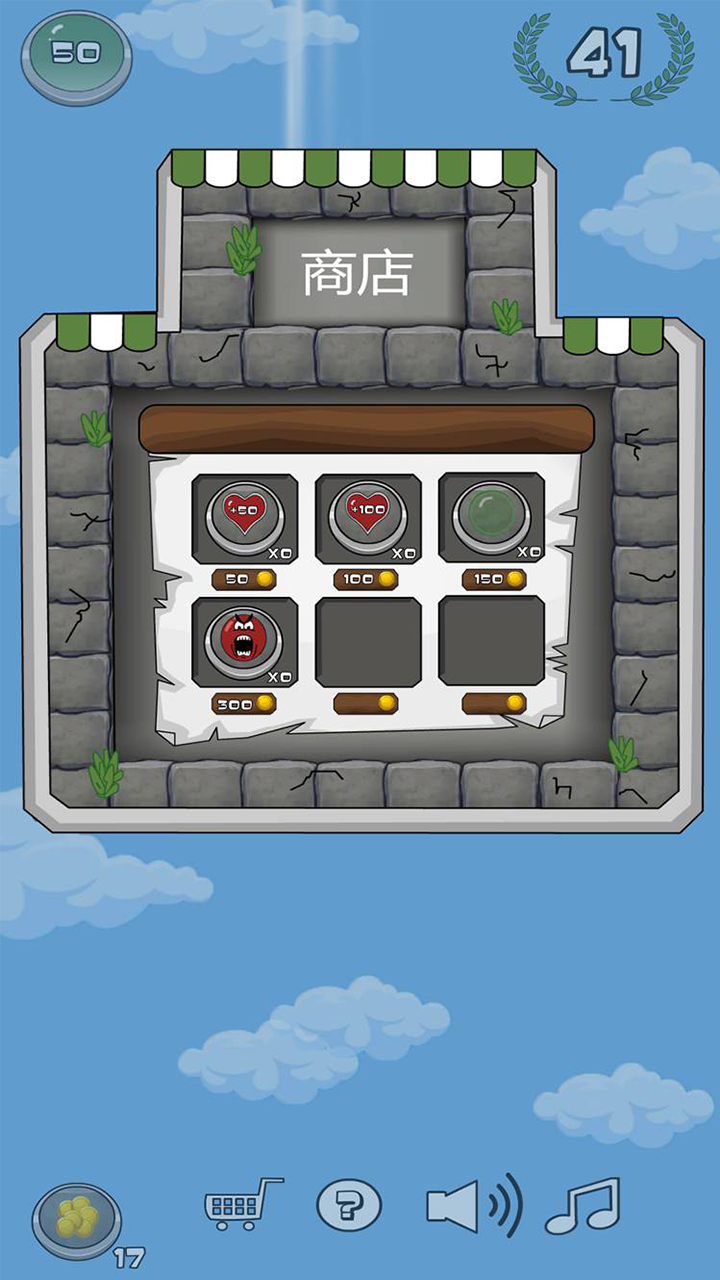Tap the gold coins pile button
Viewport: 720px width, 1280px height.
(x=78, y=1218)
